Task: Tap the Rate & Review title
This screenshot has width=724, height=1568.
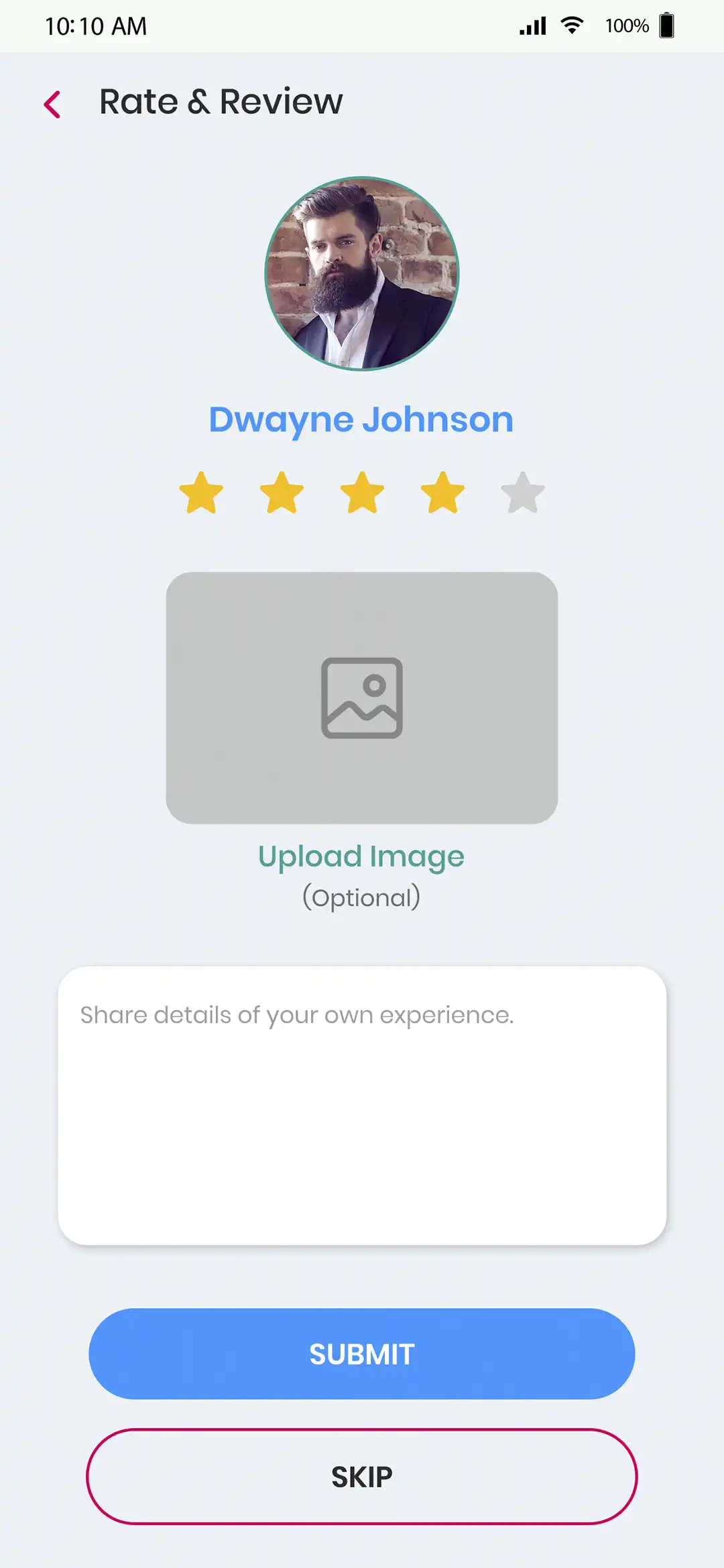Action: [x=221, y=102]
